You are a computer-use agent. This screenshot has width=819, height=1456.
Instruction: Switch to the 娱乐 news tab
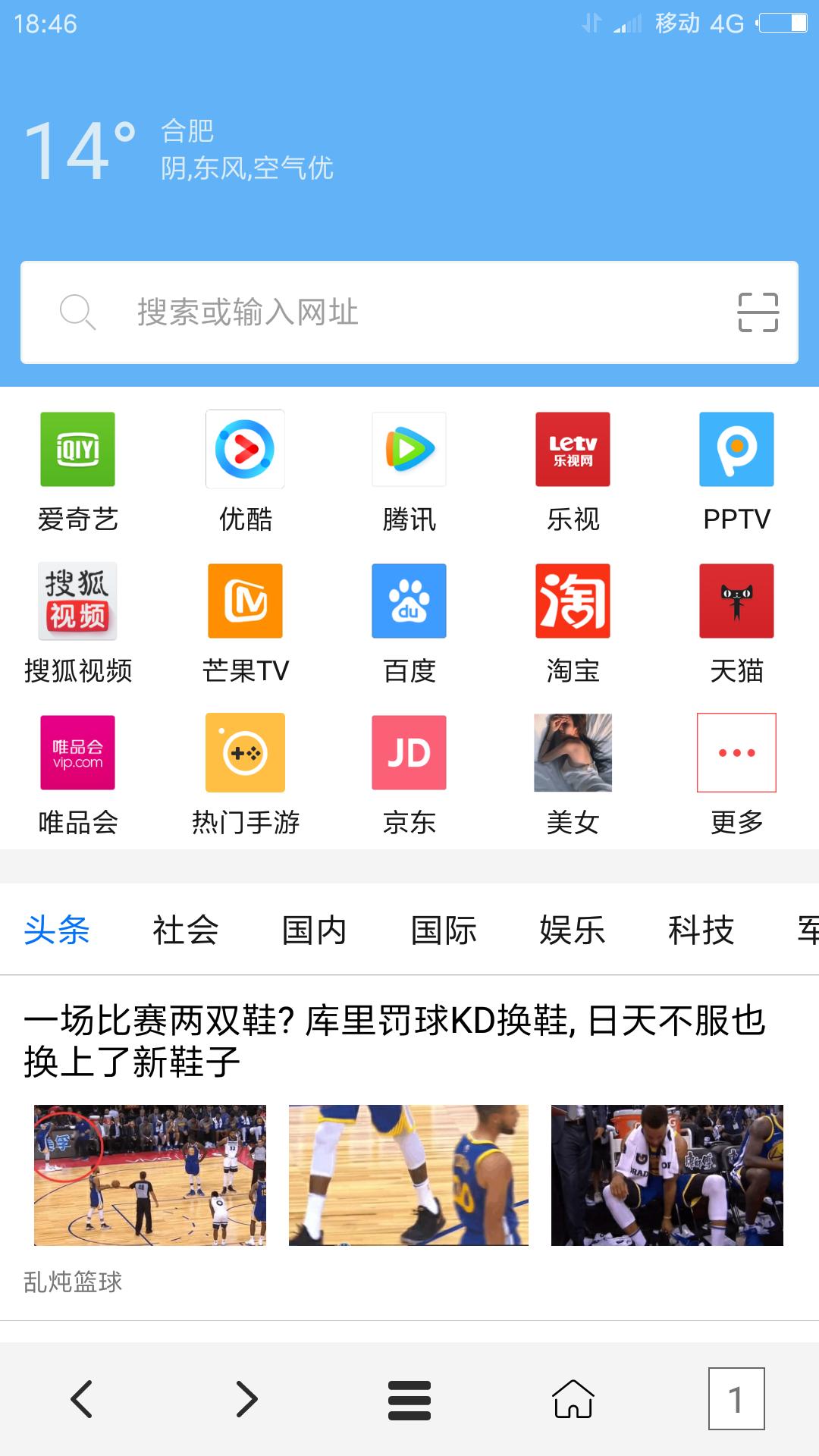click(x=573, y=930)
